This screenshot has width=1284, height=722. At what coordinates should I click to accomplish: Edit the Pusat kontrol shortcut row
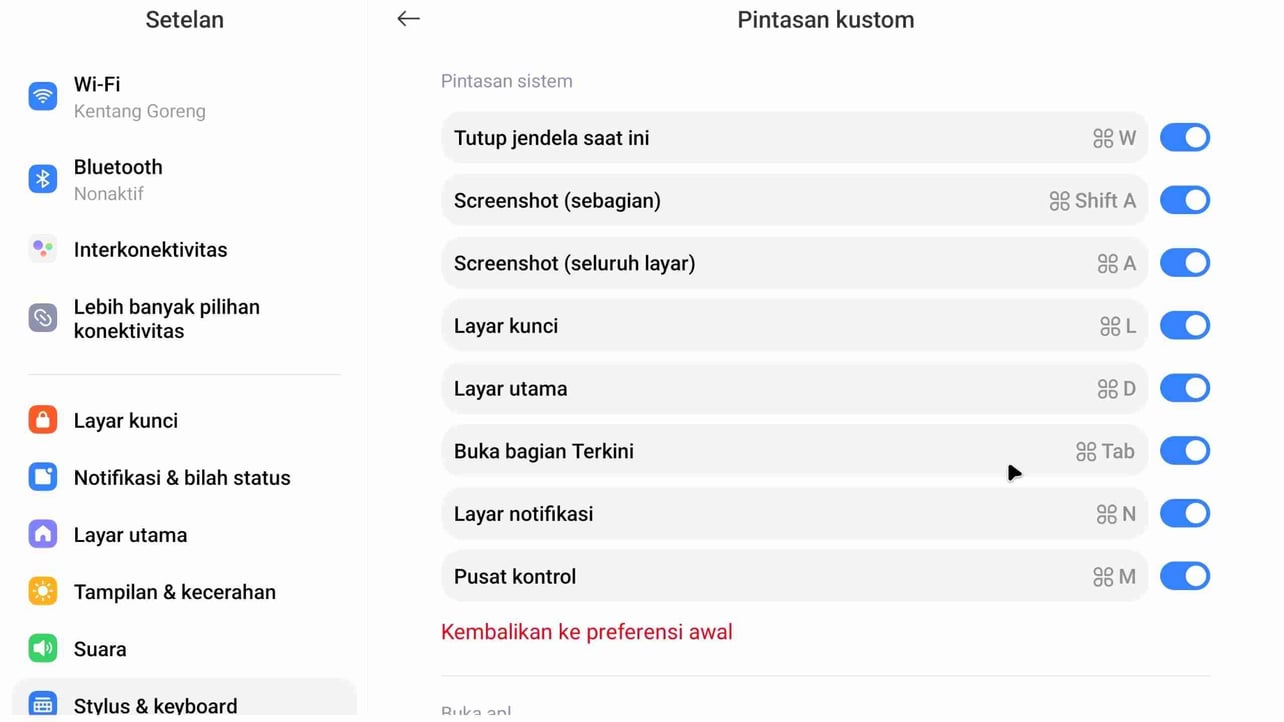(794, 577)
